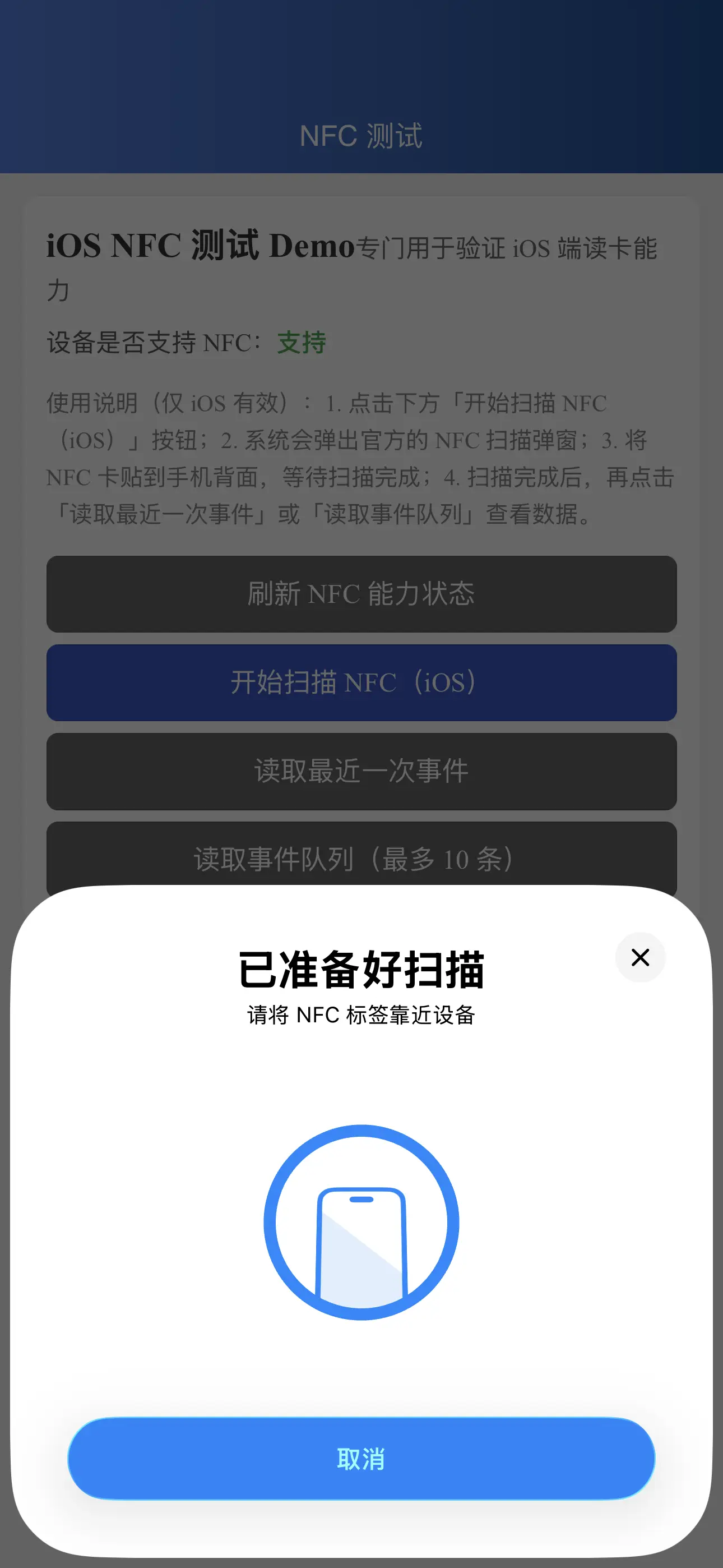Close the NFC scan sheet with X
The image size is (723, 1568).
pyautogui.click(x=640, y=957)
